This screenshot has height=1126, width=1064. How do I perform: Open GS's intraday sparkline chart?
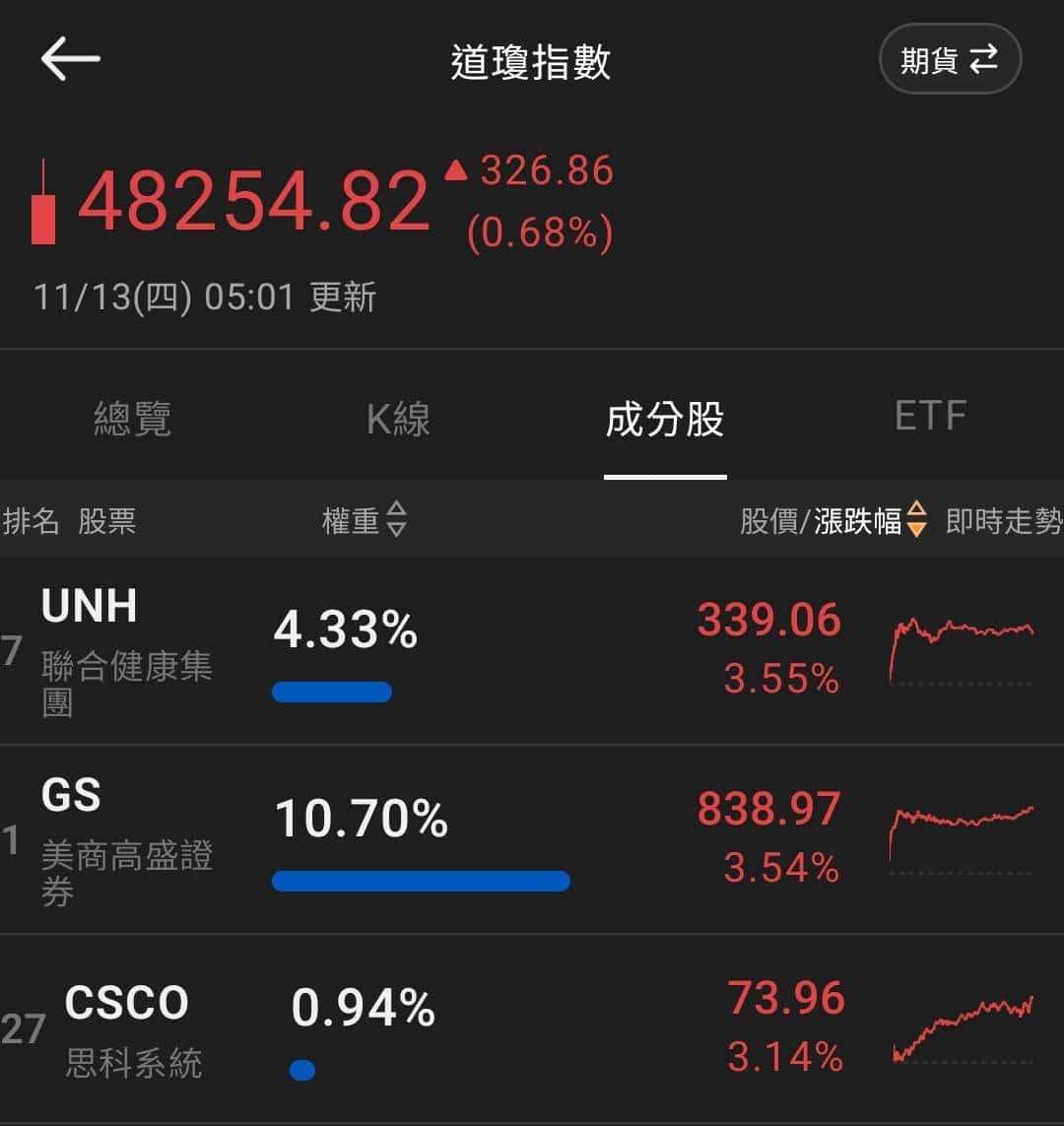(961, 837)
